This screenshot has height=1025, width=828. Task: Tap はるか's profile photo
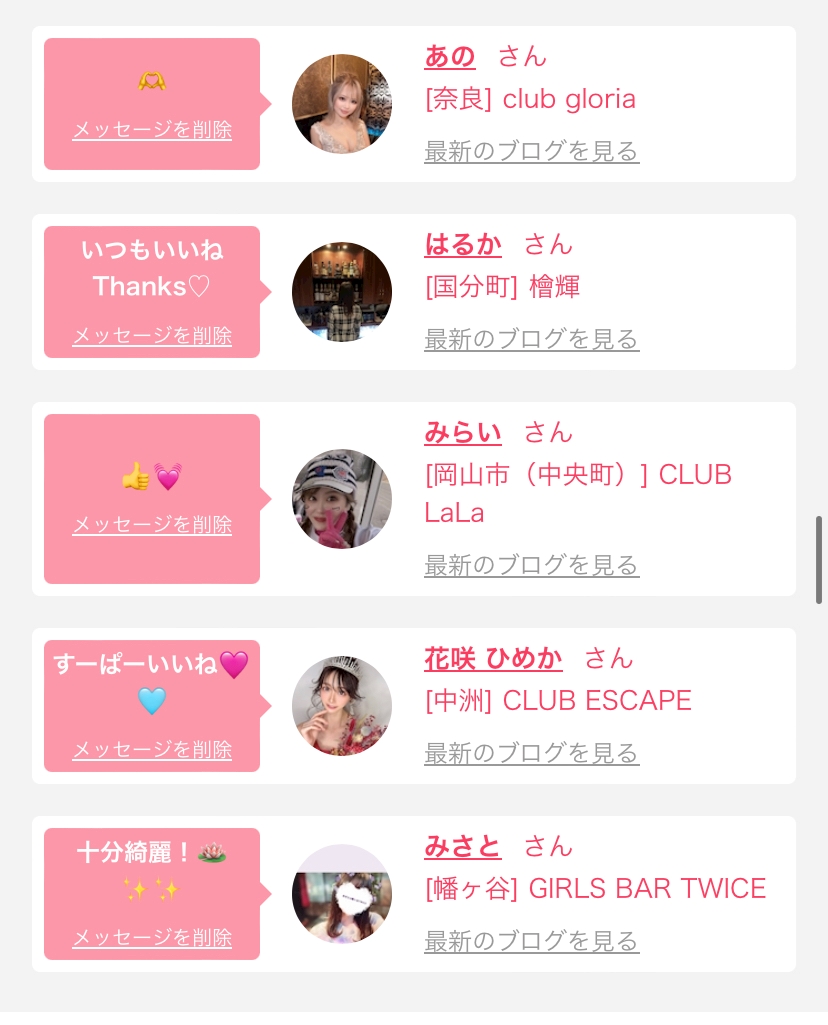pos(342,292)
